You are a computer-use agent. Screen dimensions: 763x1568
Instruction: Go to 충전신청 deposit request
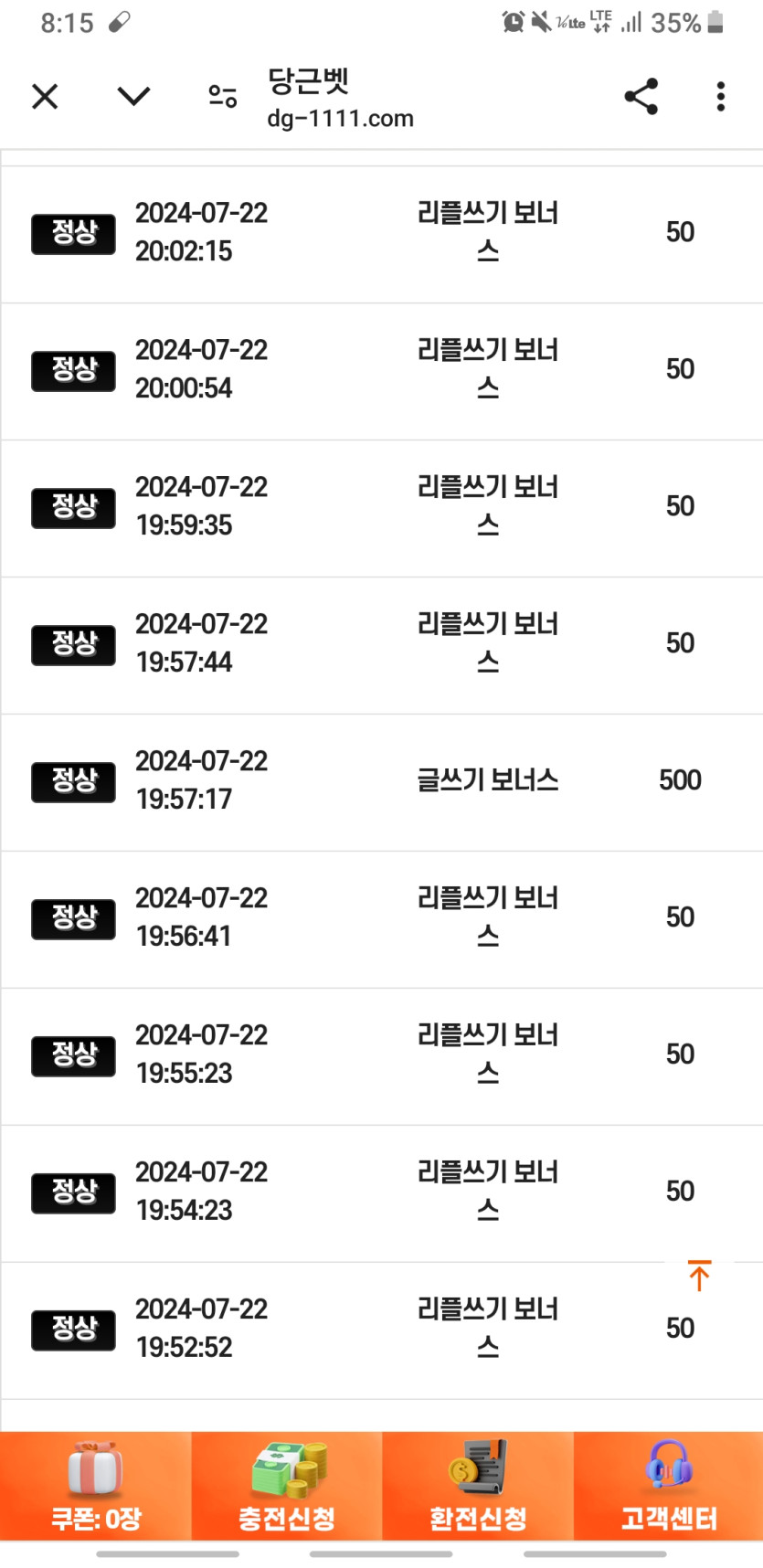(287, 1486)
